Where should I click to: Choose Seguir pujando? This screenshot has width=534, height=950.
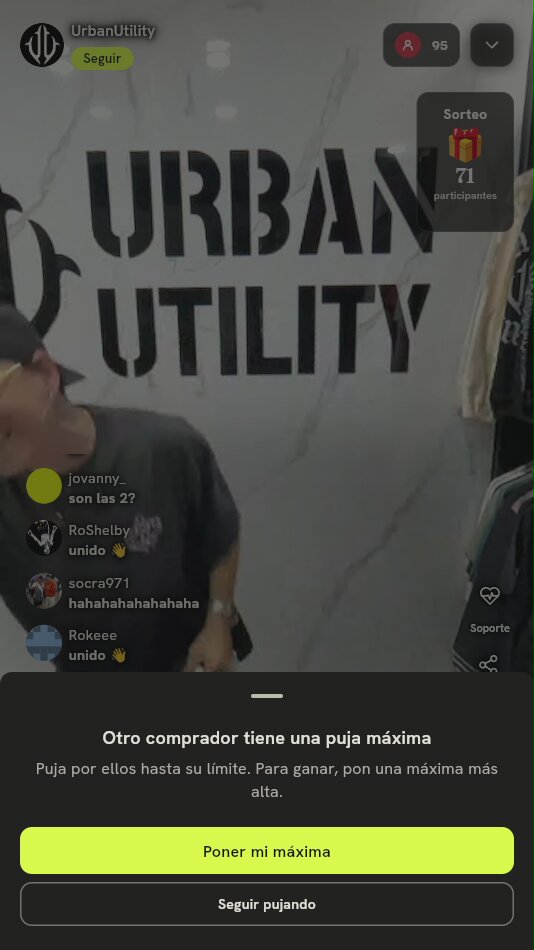267,904
